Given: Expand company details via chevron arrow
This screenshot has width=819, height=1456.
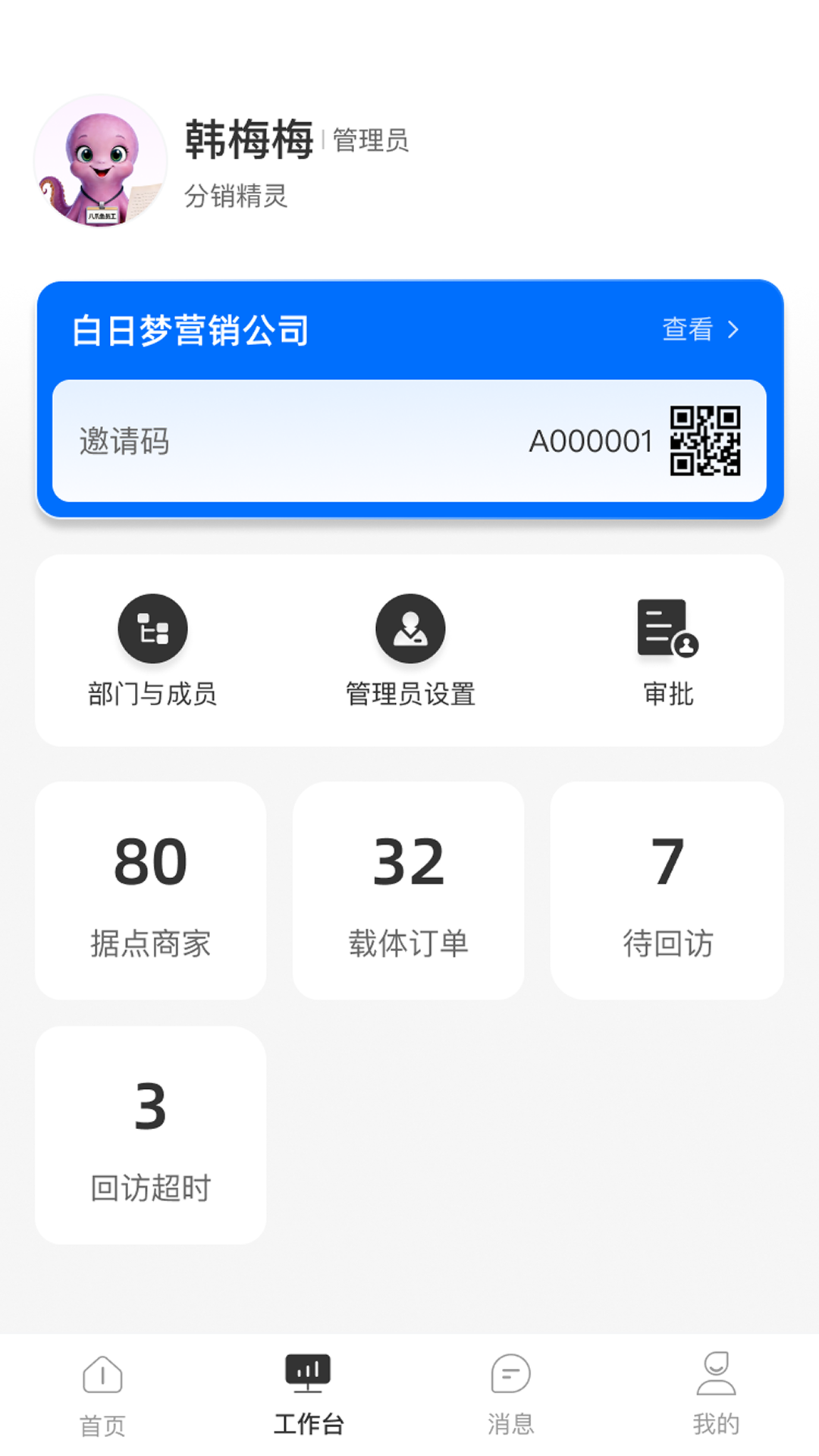Looking at the screenshot, I should (733, 329).
